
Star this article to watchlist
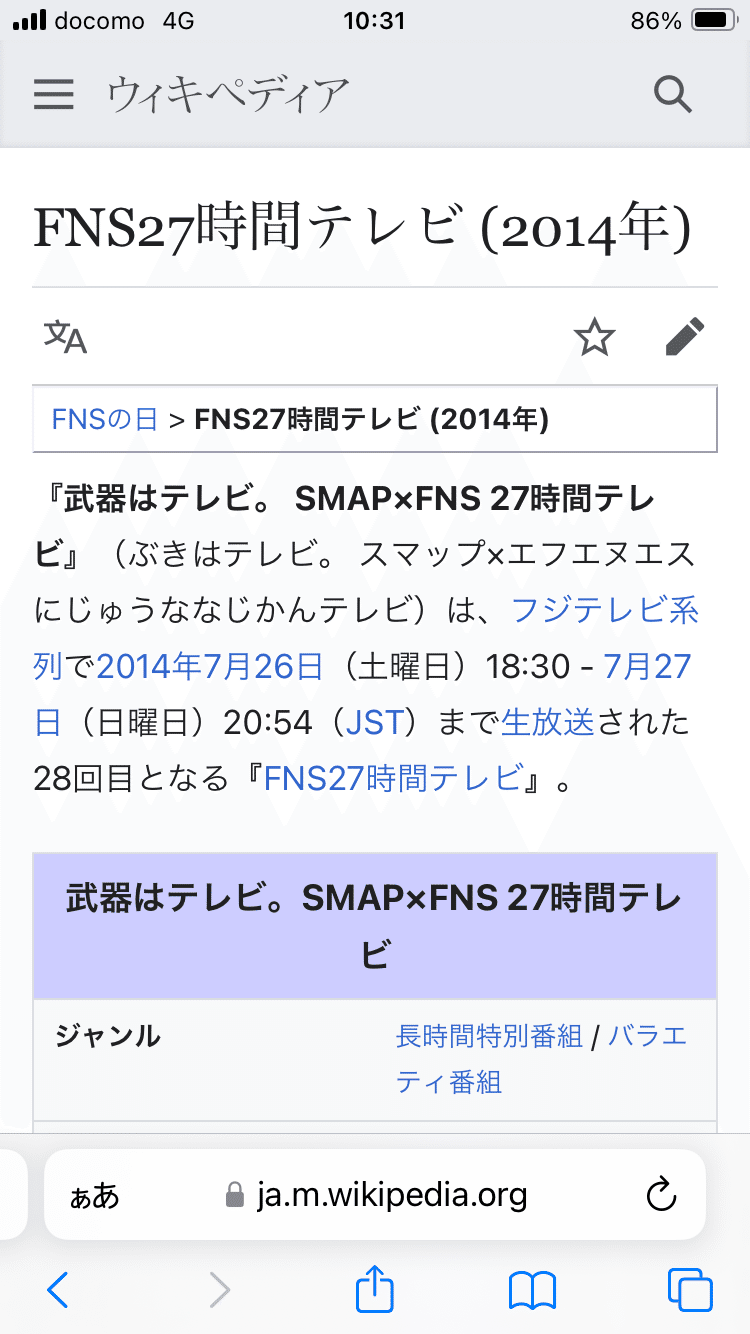pyautogui.click(x=596, y=337)
